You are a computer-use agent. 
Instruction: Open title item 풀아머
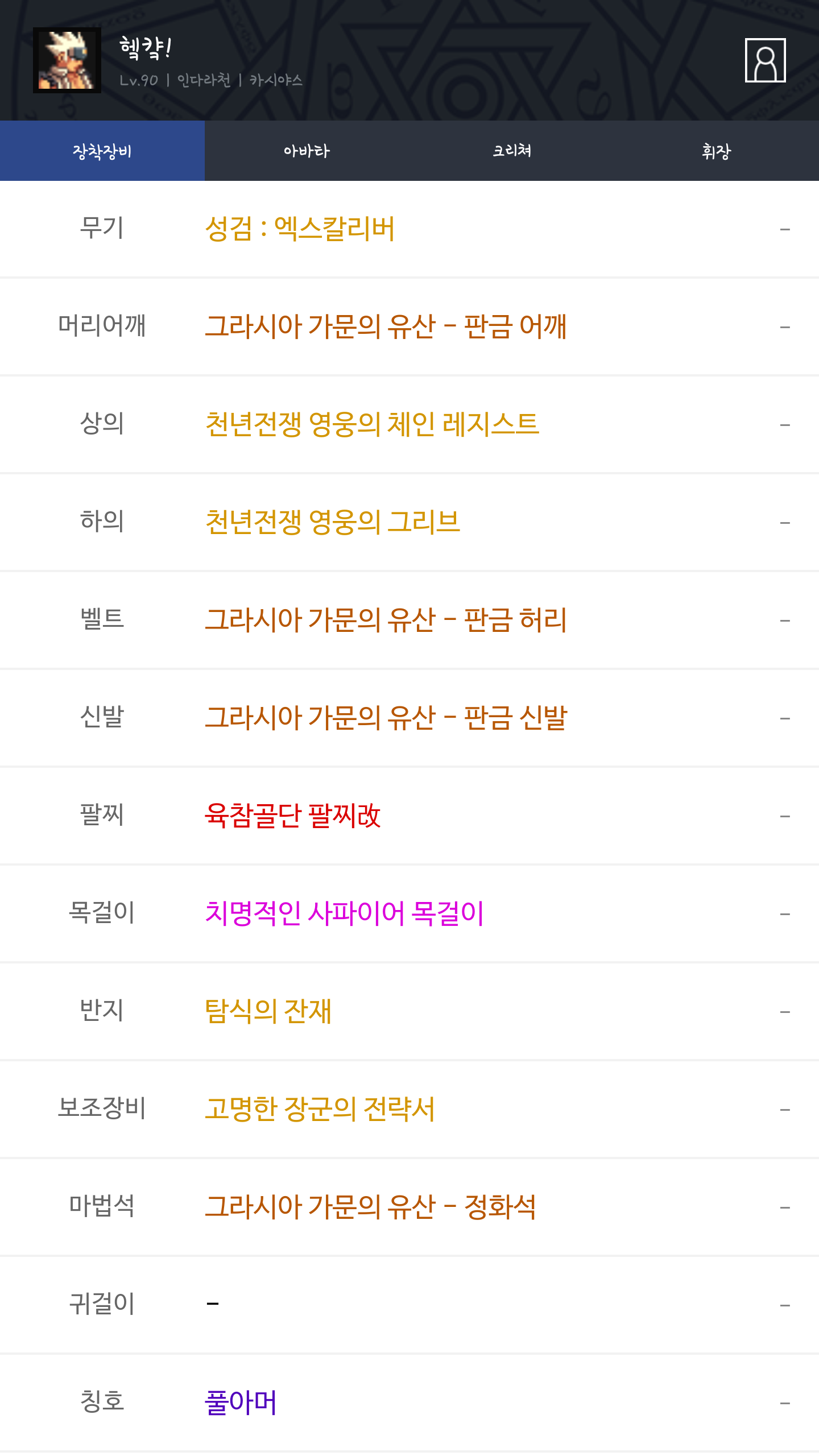click(x=241, y=1403)
